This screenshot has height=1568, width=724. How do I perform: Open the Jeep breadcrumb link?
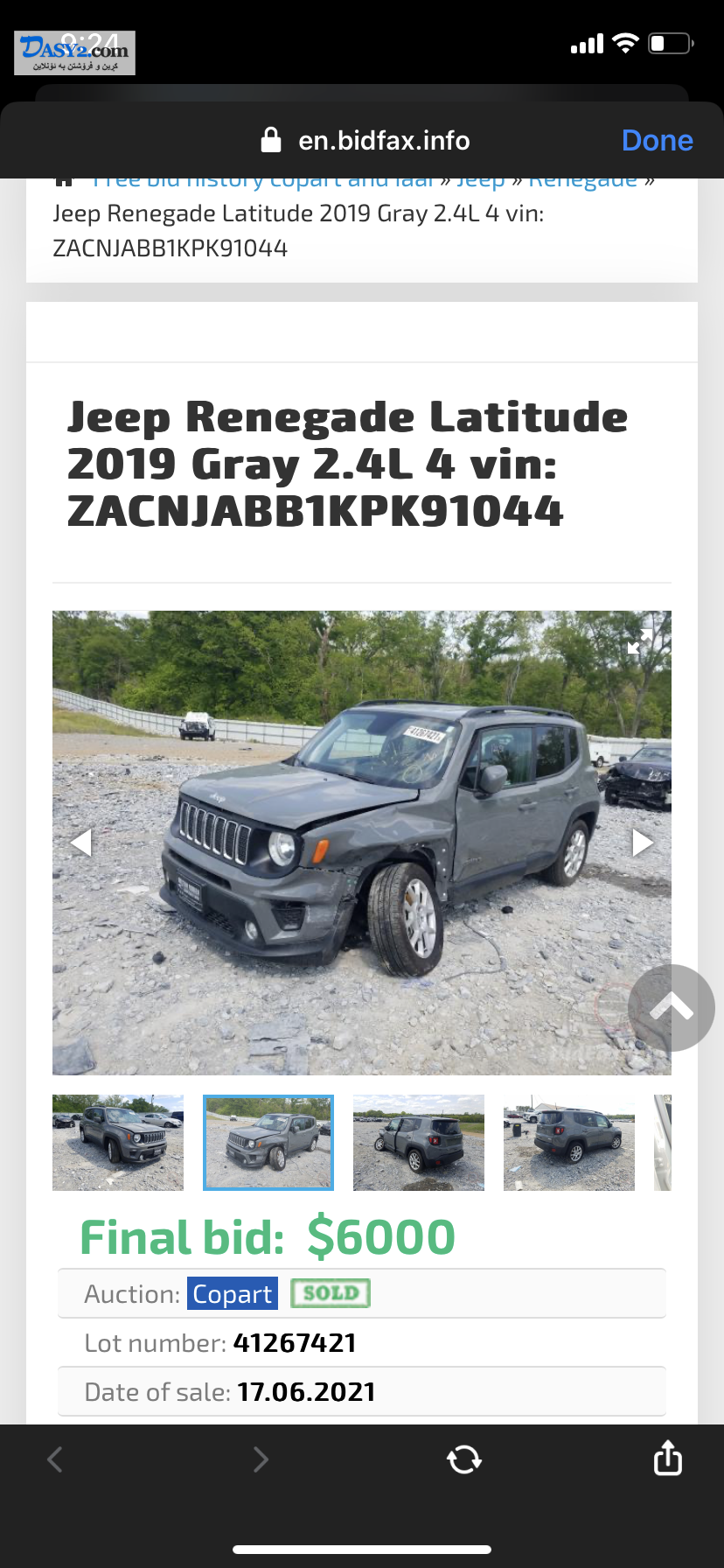point(481,181)
